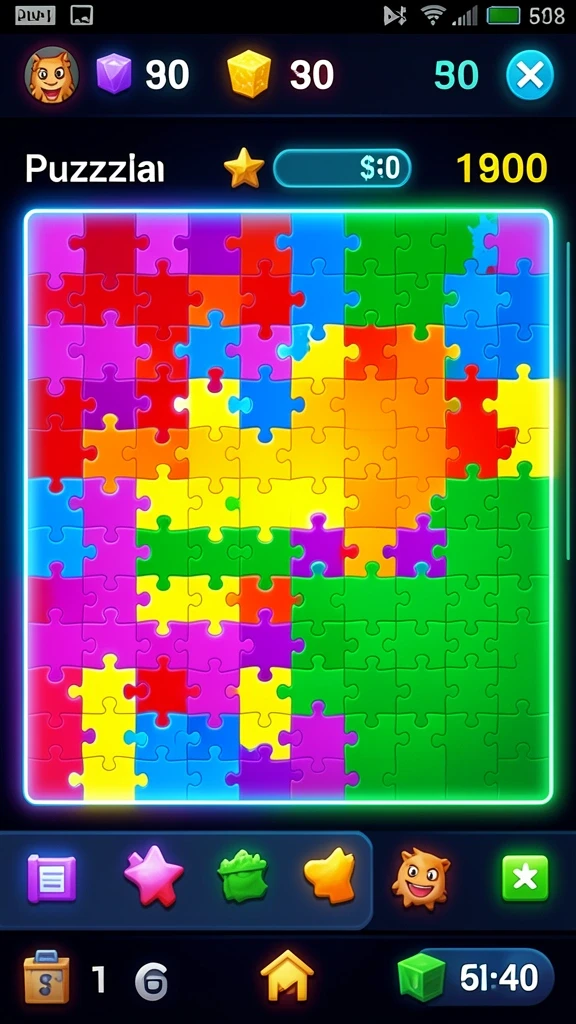
Task: Select the pink star power-up
Action: [x=153, y=876]
